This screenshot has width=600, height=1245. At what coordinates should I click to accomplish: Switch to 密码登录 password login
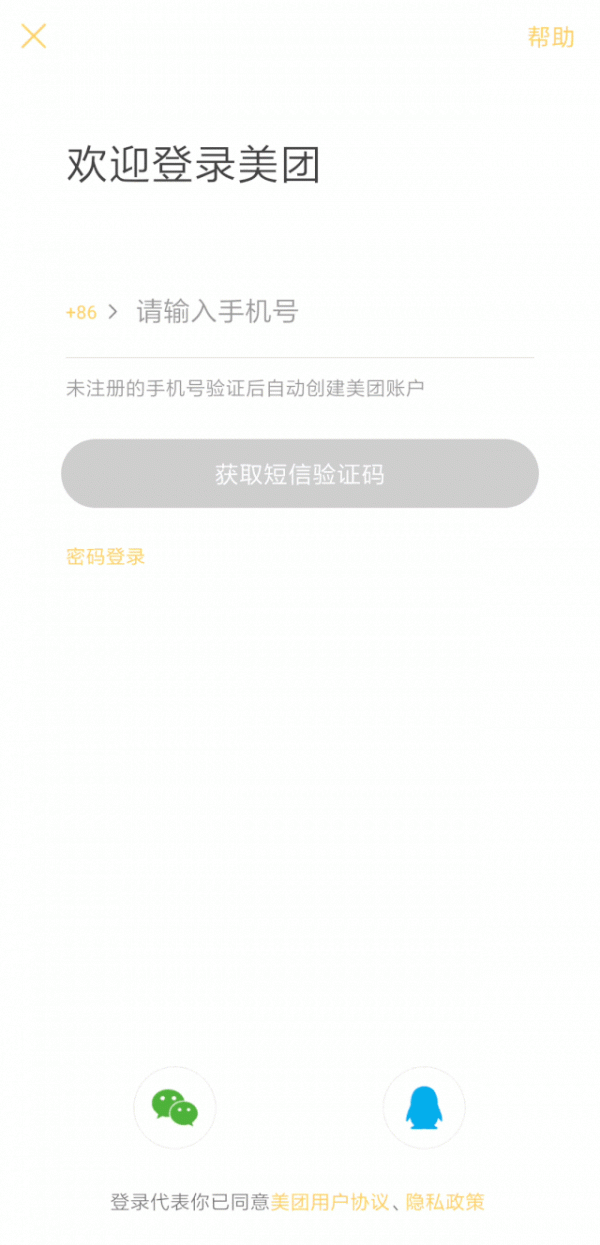coord(106,557)
